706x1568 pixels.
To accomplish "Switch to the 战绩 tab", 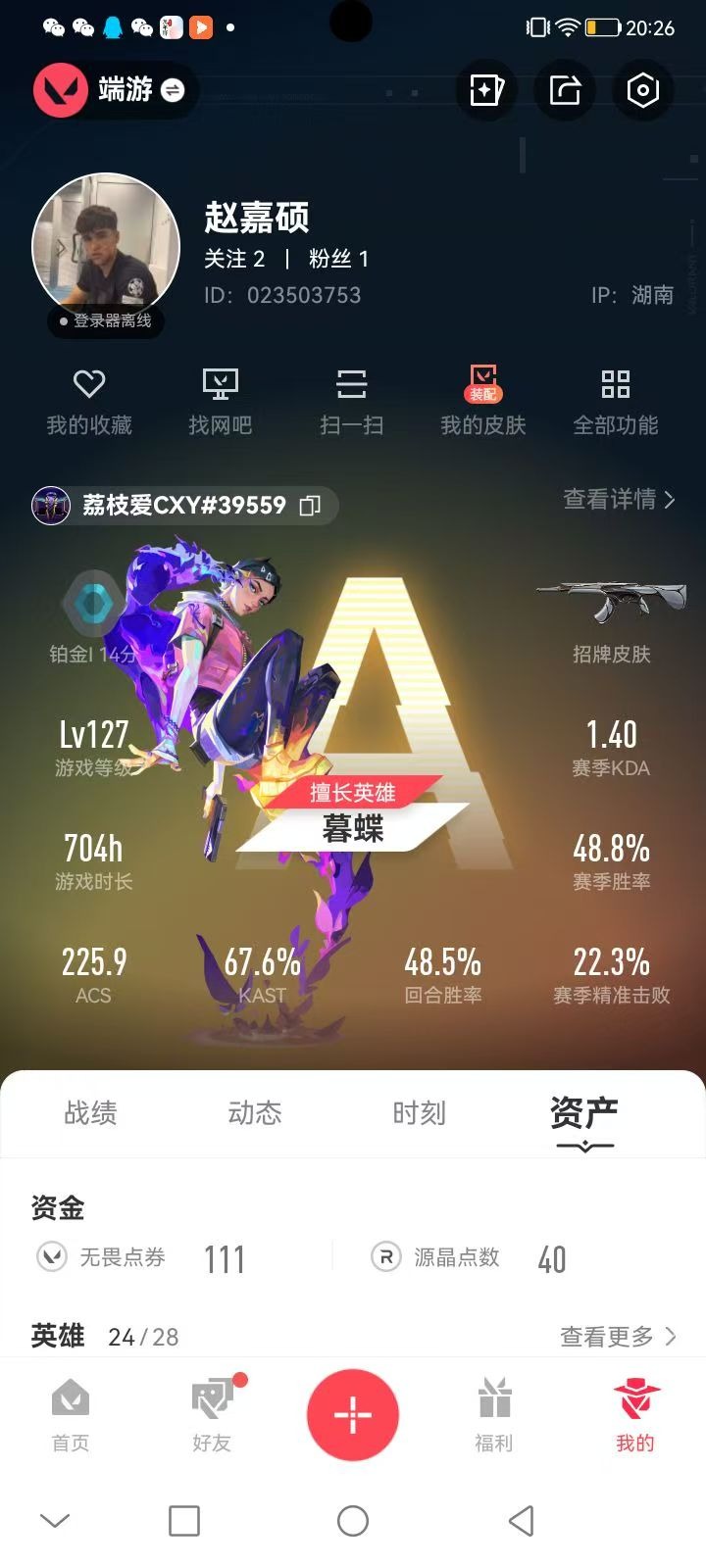I will click(x=88, y=1113).
